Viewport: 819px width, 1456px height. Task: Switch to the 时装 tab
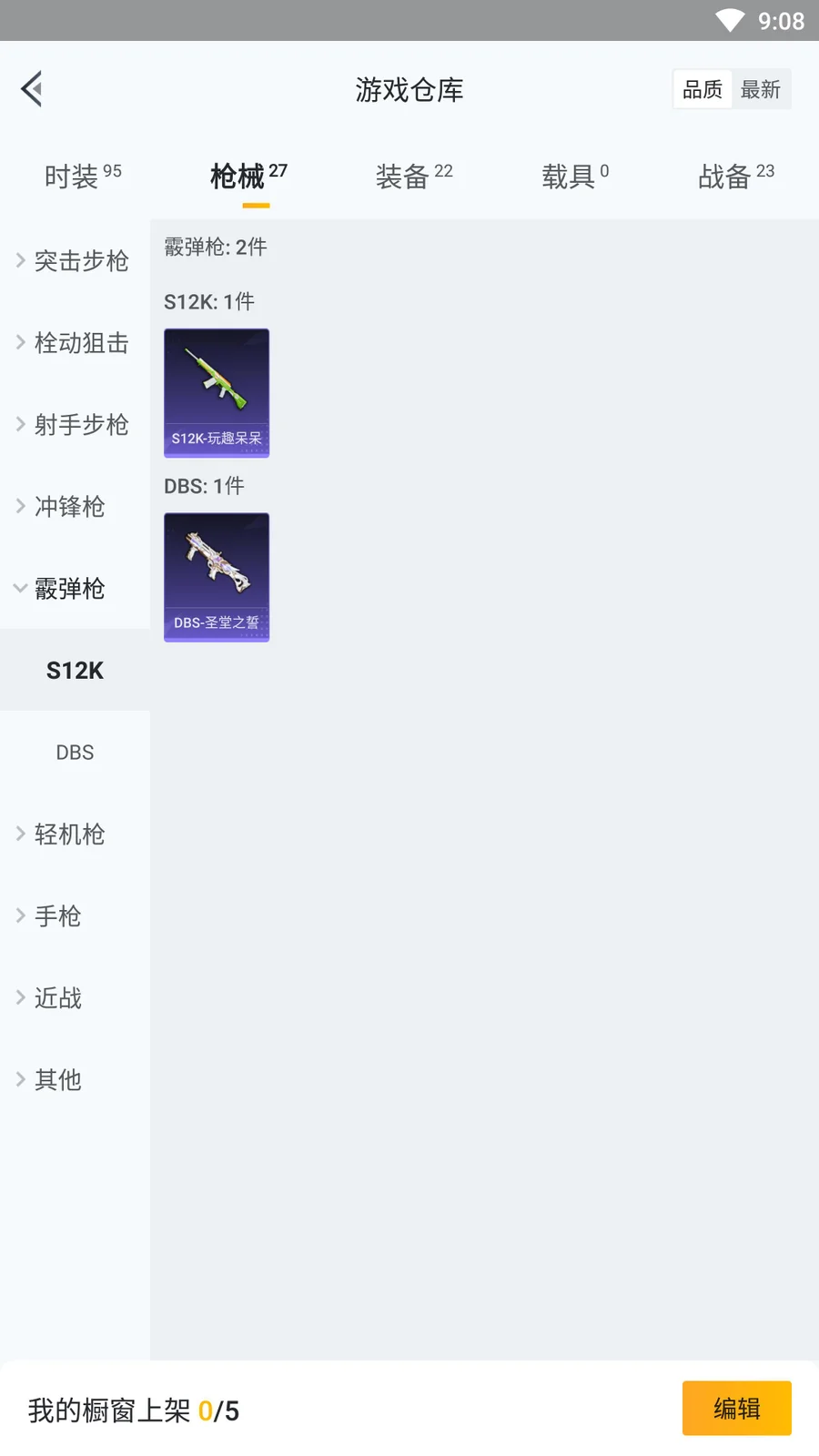pyautogui.click(x=82, y=176)
